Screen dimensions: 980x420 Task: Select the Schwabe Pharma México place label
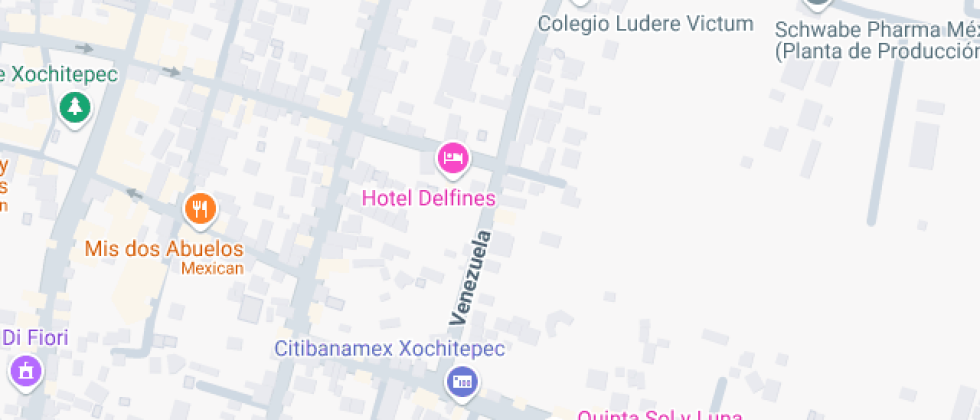[x=876, y=40]
